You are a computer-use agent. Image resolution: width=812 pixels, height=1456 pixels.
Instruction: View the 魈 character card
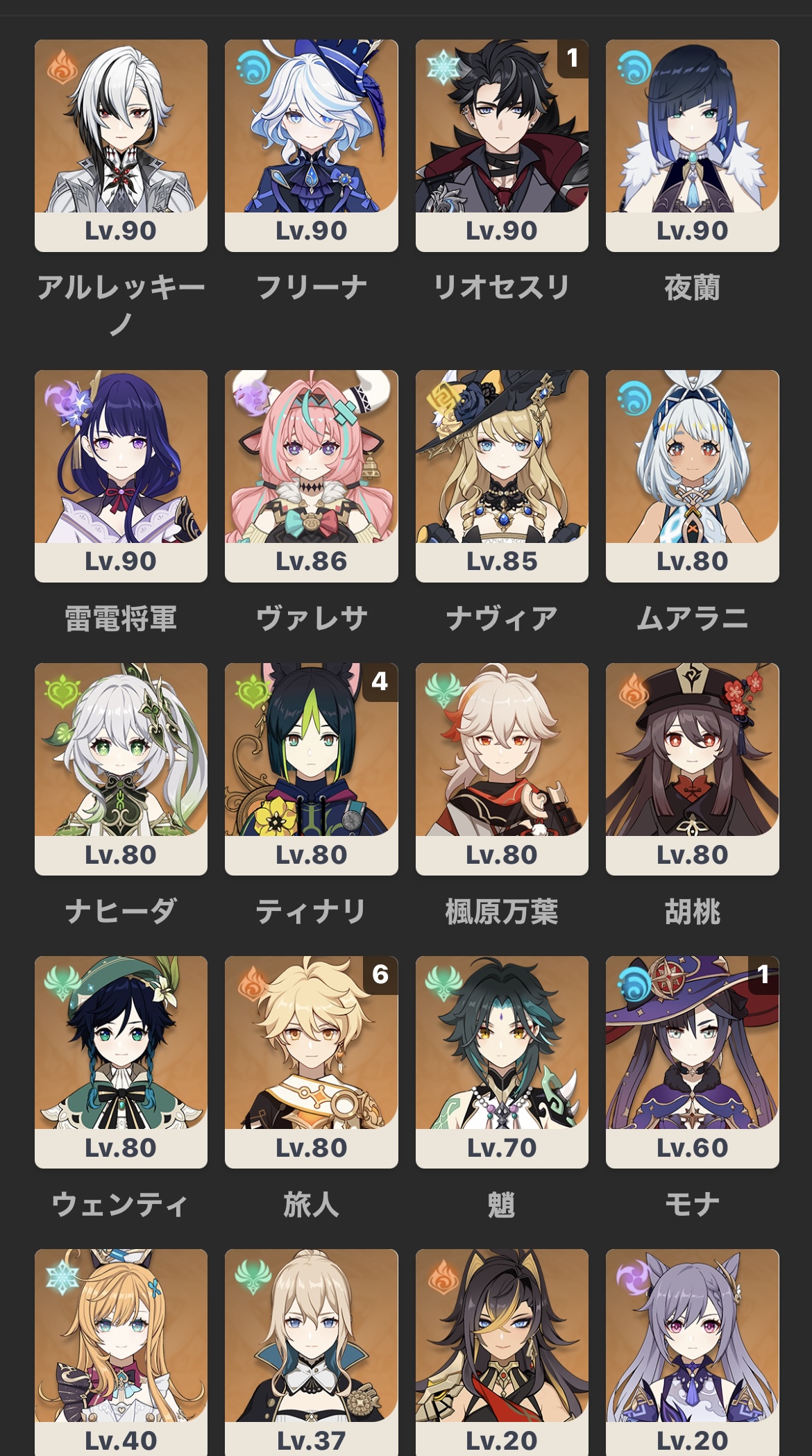coord(502,1062)
